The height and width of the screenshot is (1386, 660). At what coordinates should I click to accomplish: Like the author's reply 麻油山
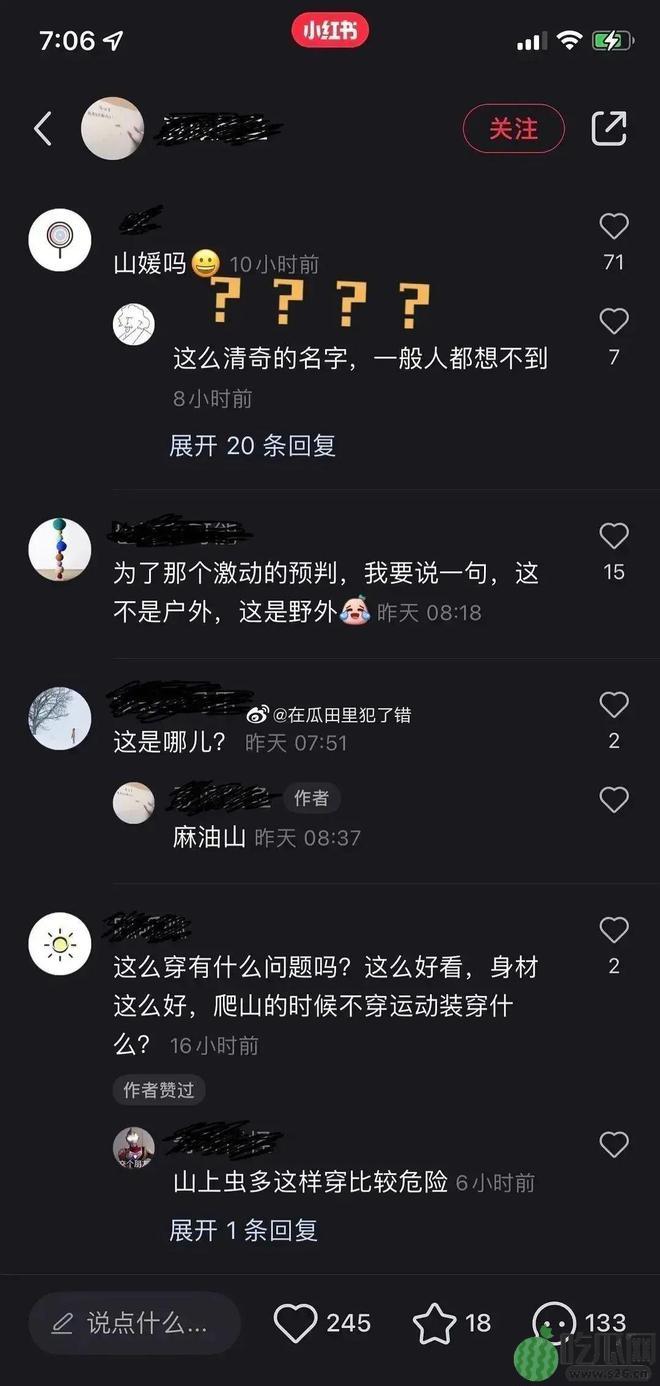tap(613, 799)
